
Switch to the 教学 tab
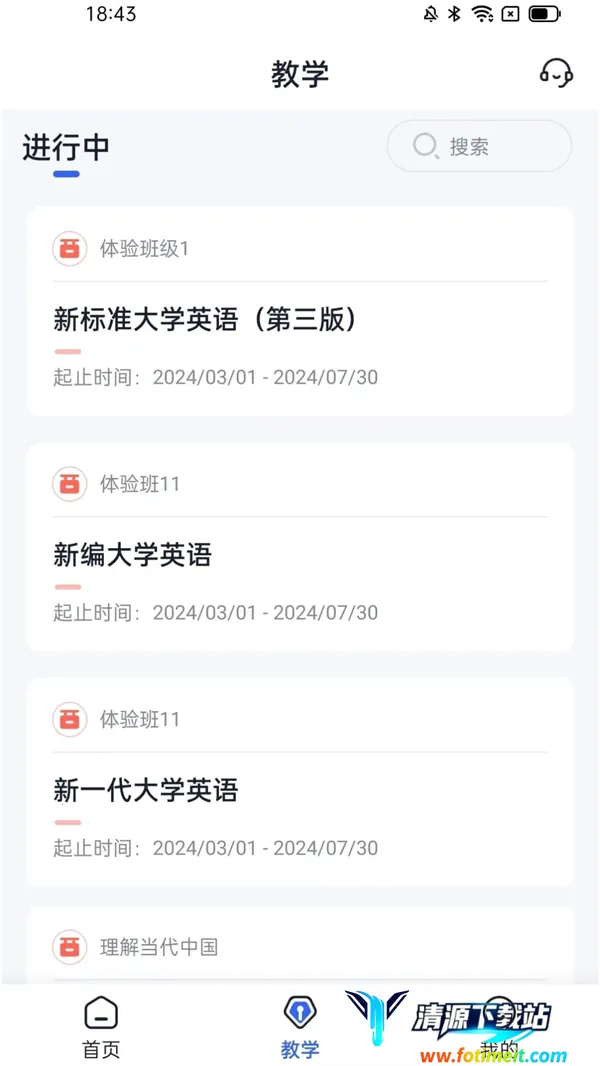tap(300, 1027)
